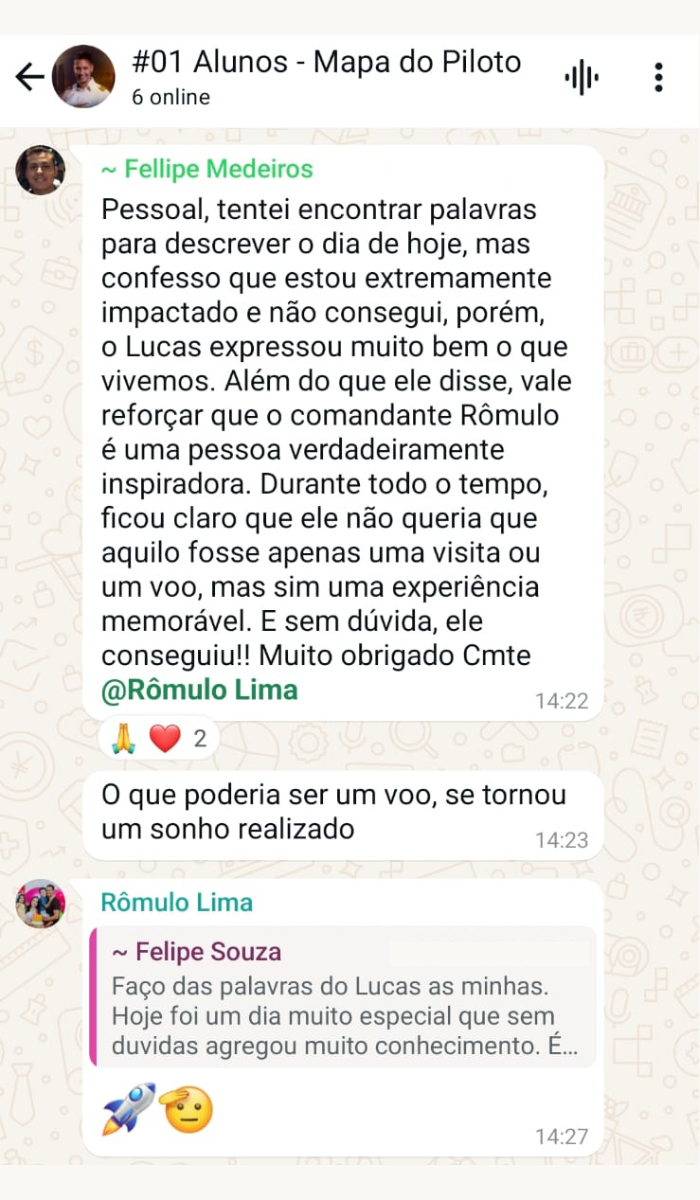This screenshot has width=700, height=1200.
Task: Open the group profile photo
Action: point(83,77)
